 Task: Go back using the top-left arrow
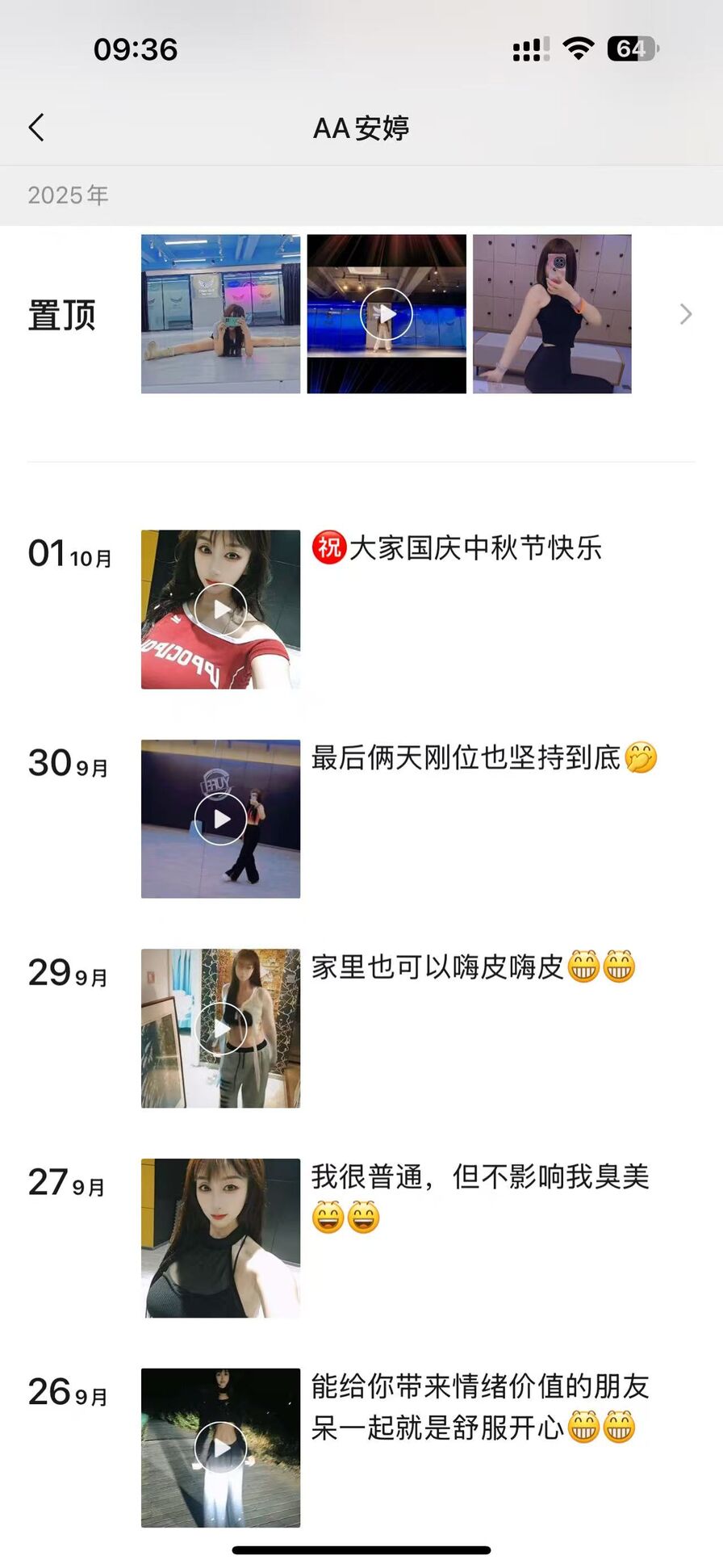(x=36, y=128)
